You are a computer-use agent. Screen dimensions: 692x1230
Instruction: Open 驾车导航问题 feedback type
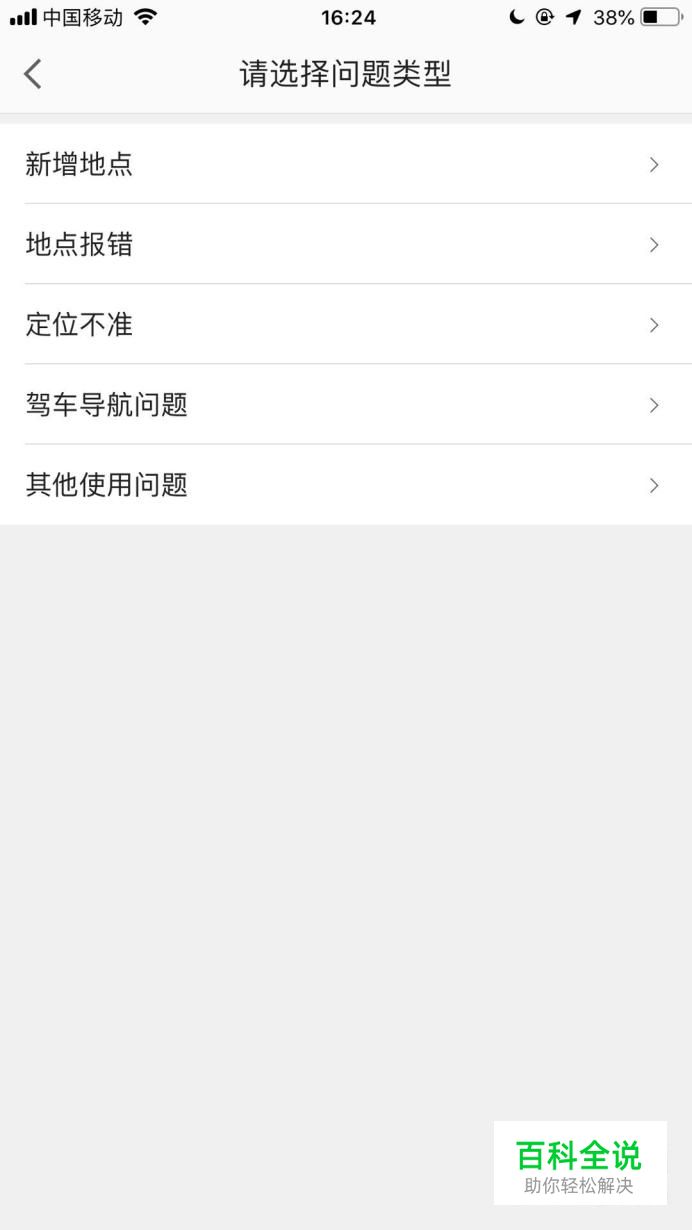346,404
